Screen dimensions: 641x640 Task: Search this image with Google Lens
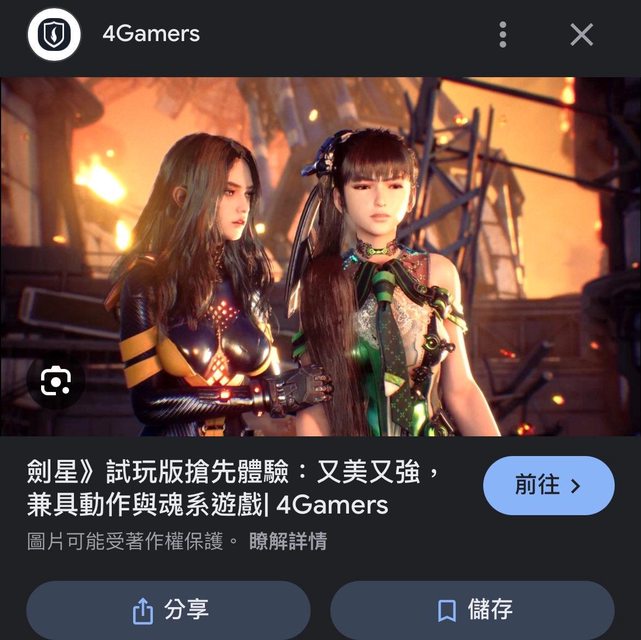point(54,381)
